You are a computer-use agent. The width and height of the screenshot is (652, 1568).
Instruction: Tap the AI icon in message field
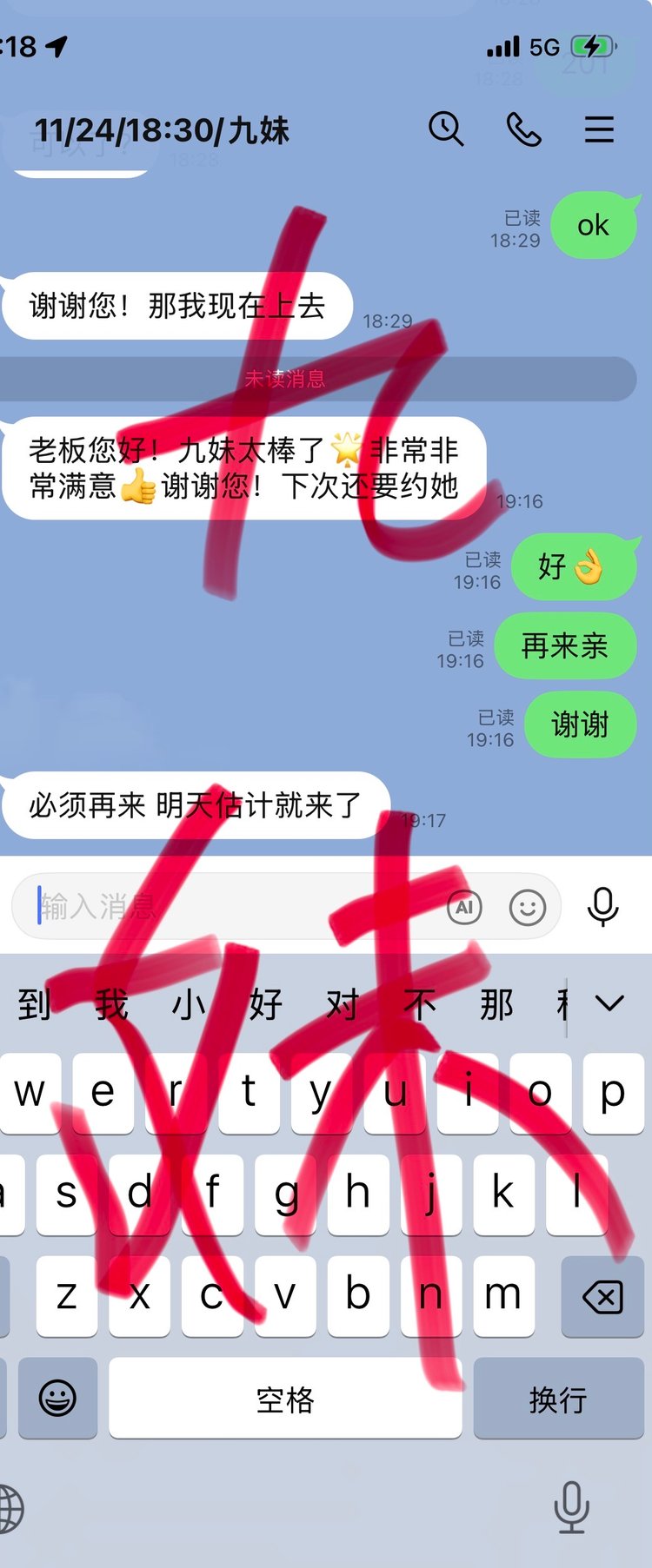pos(464,908)
